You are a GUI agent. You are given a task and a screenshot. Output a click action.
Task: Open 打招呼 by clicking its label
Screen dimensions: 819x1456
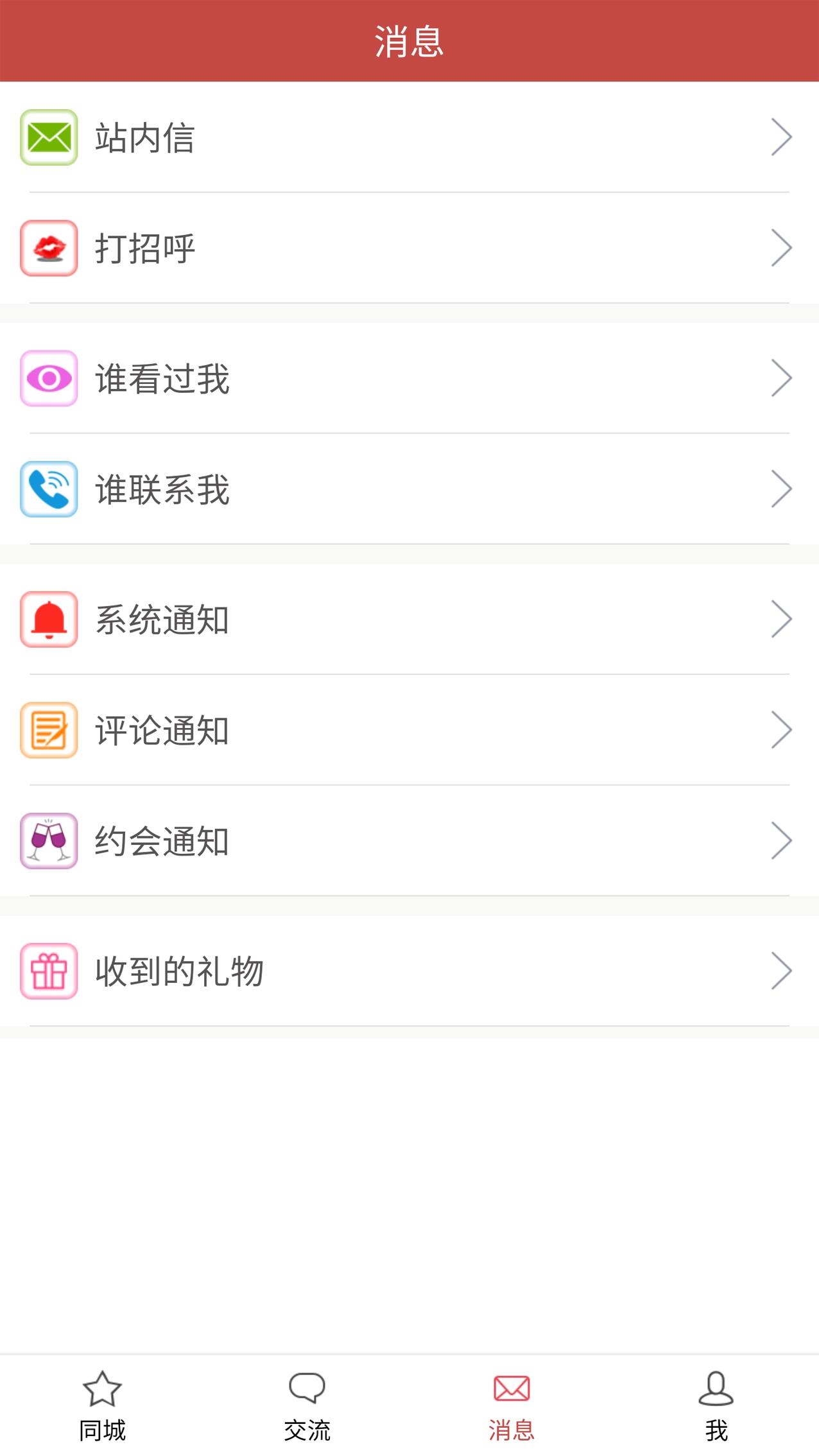tap(145, 247)
